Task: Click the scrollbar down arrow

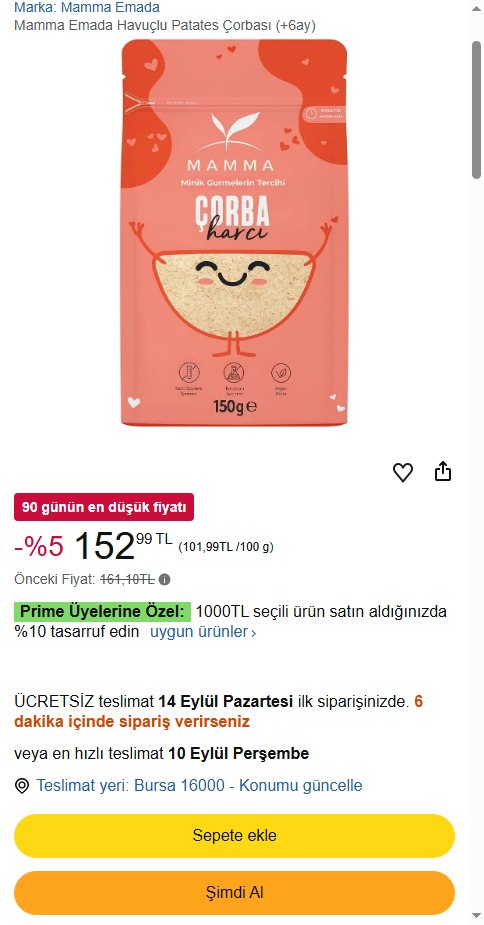Action: tap(477, 916)
